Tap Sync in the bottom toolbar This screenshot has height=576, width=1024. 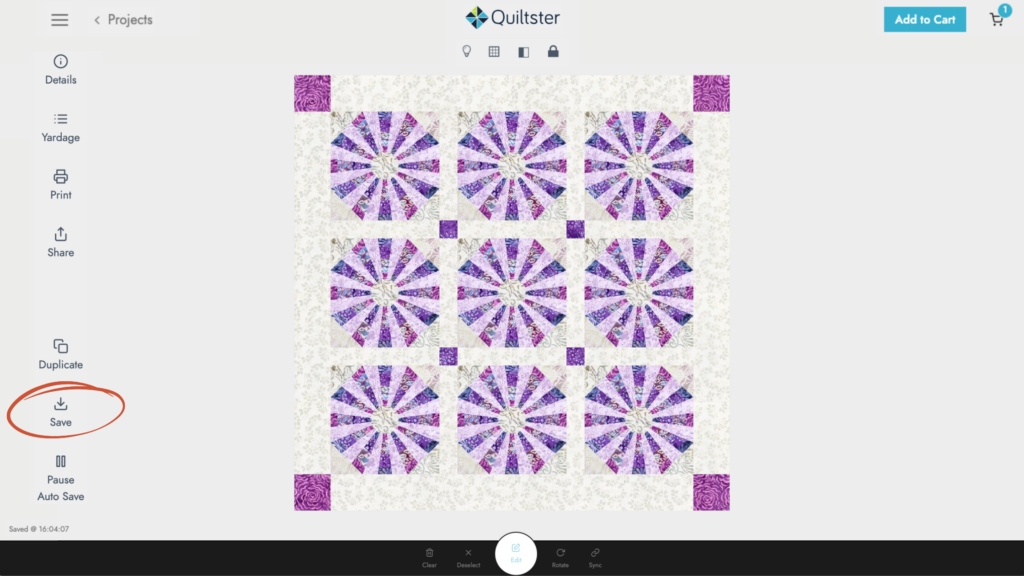tap(595, 557)
